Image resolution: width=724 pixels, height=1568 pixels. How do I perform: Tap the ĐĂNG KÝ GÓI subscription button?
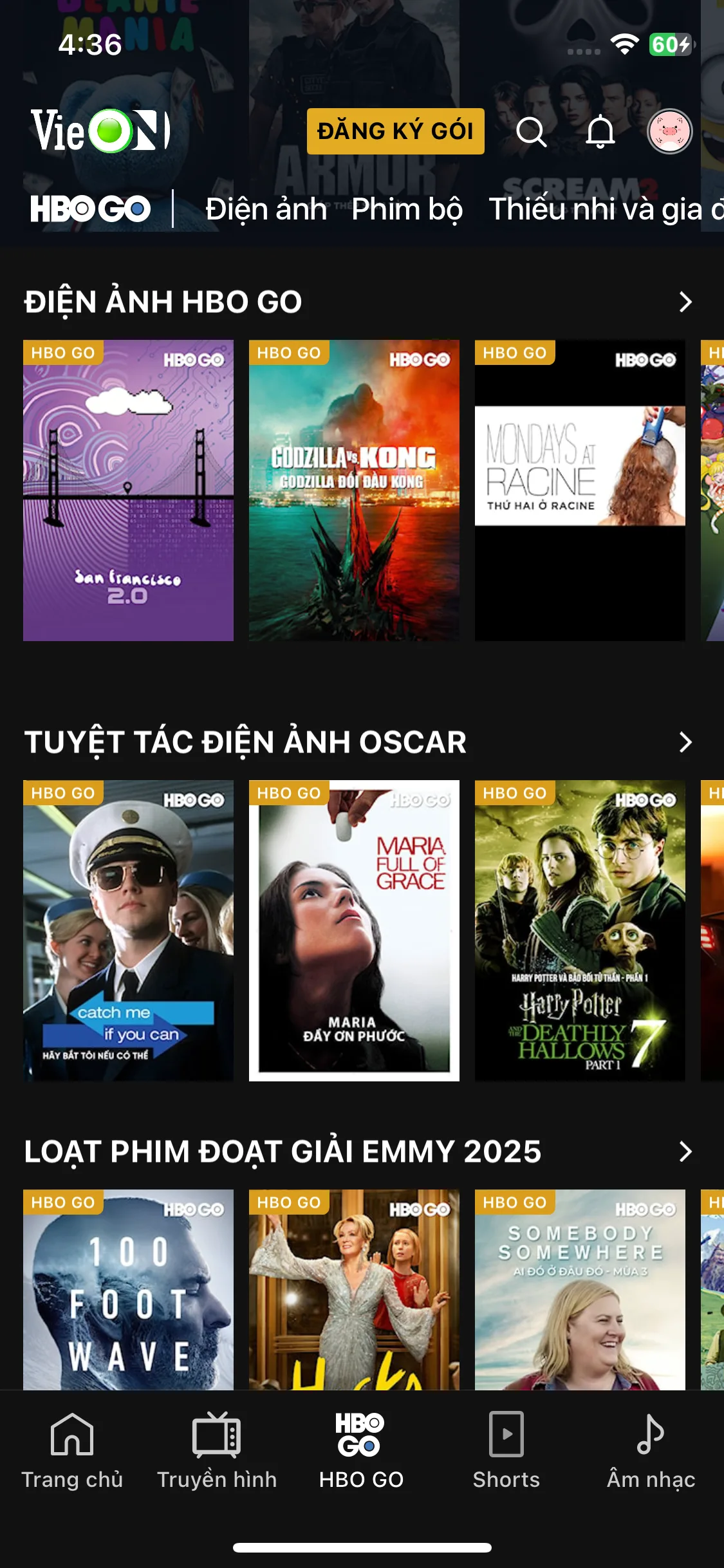click(395, 131)
